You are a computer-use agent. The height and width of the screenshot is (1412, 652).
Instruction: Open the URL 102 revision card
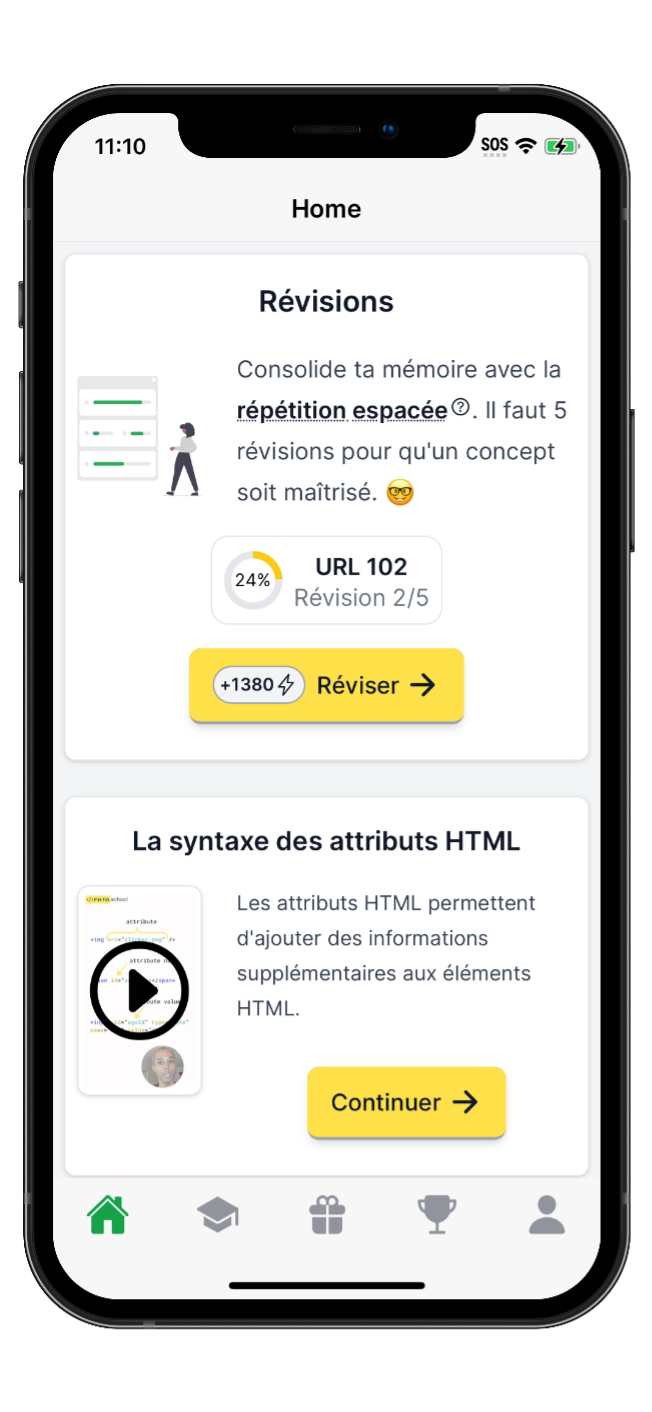pyautogui.click(x=326, y=581)
